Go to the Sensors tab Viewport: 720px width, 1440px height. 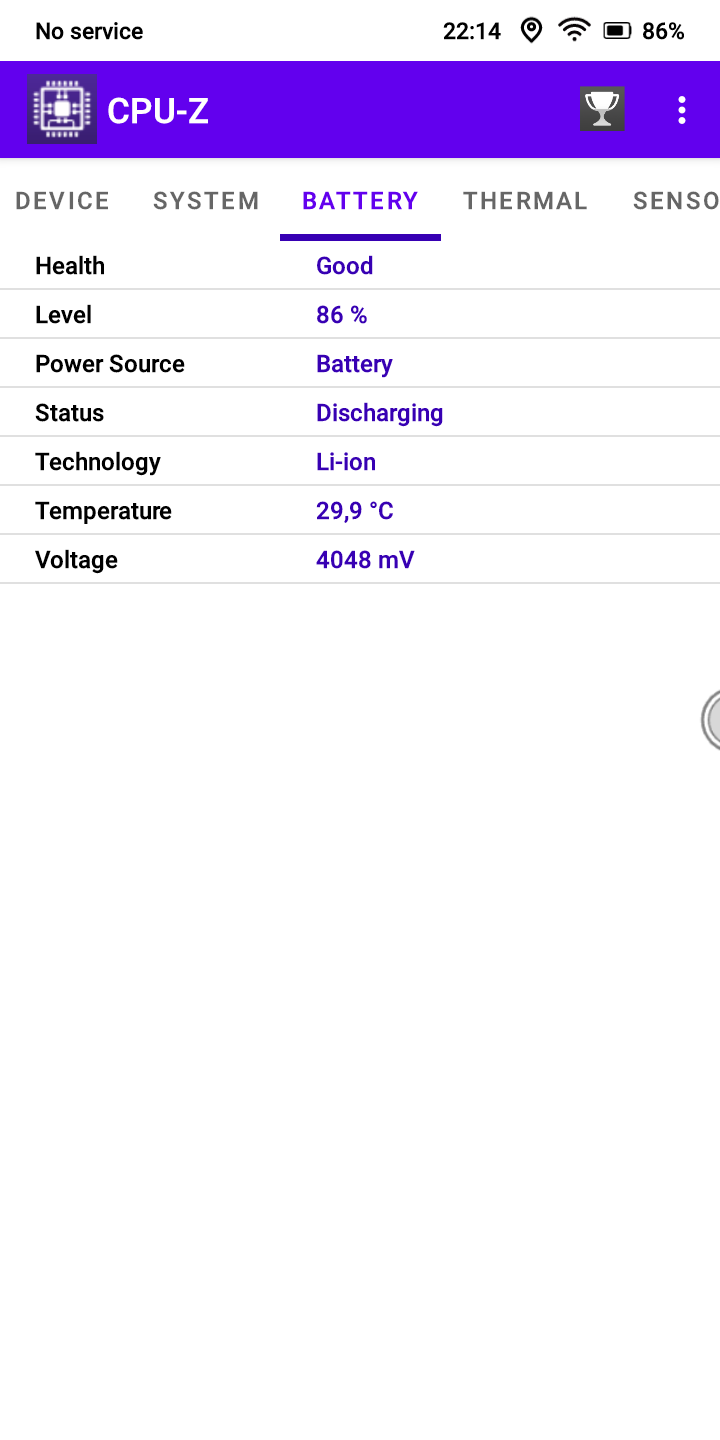tap(675, 201)
